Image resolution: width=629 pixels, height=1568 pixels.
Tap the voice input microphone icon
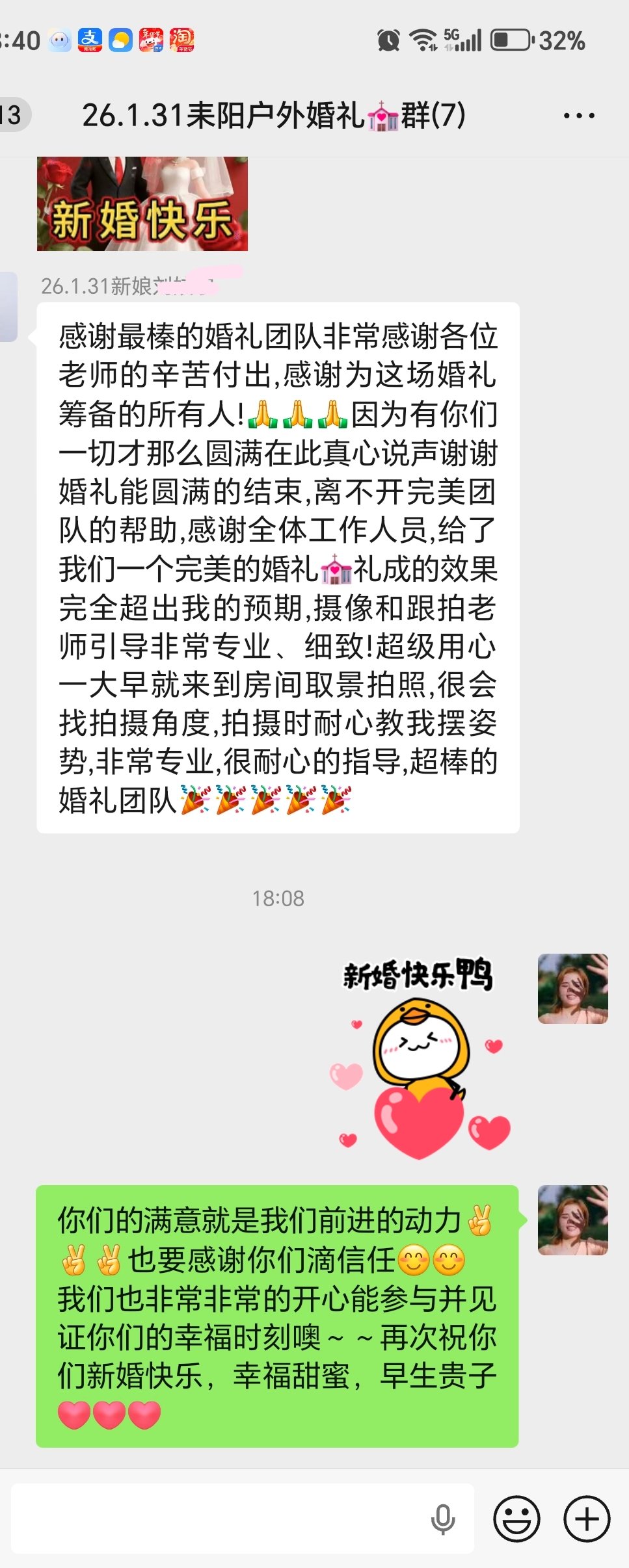click(x=443, y=1519)
